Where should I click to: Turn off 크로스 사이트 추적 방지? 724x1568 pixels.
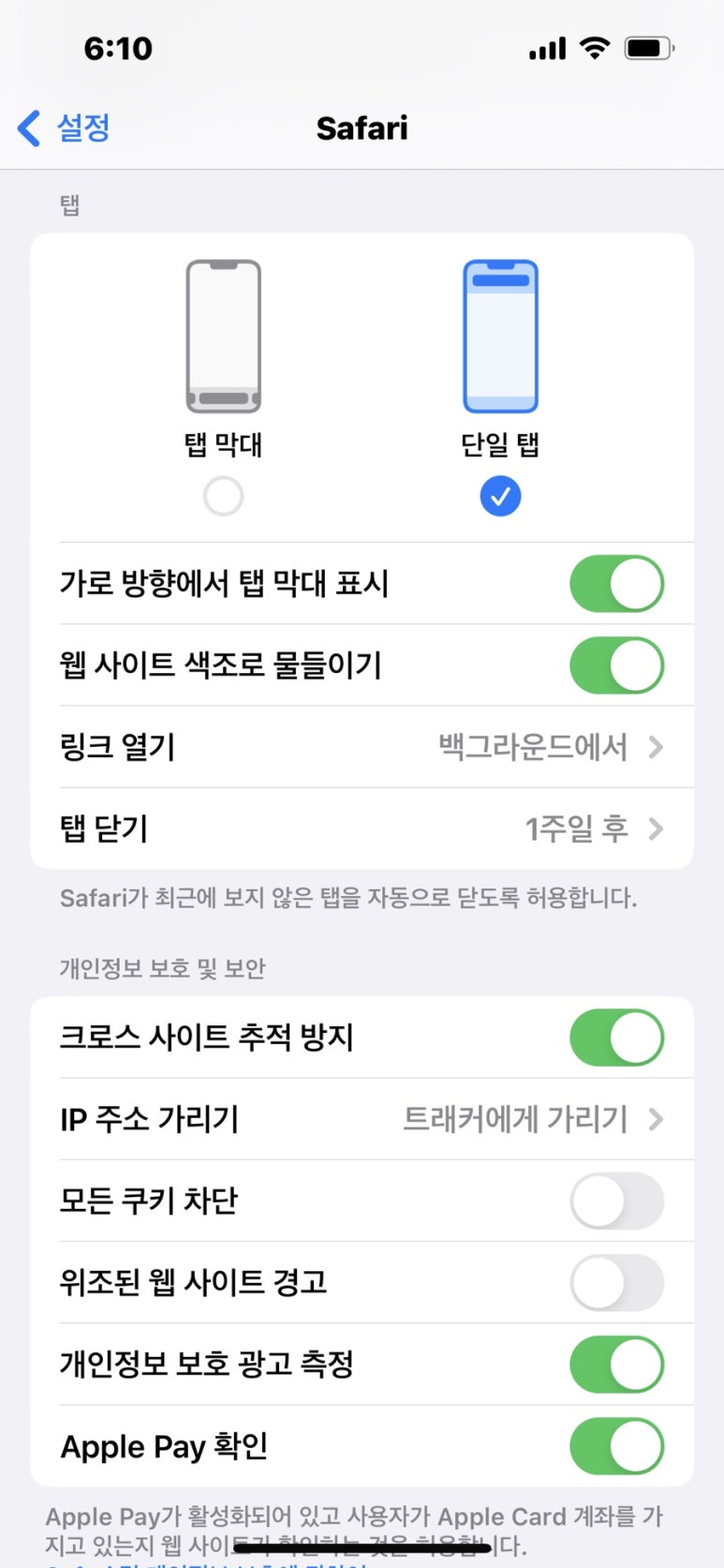[616, 1038]
